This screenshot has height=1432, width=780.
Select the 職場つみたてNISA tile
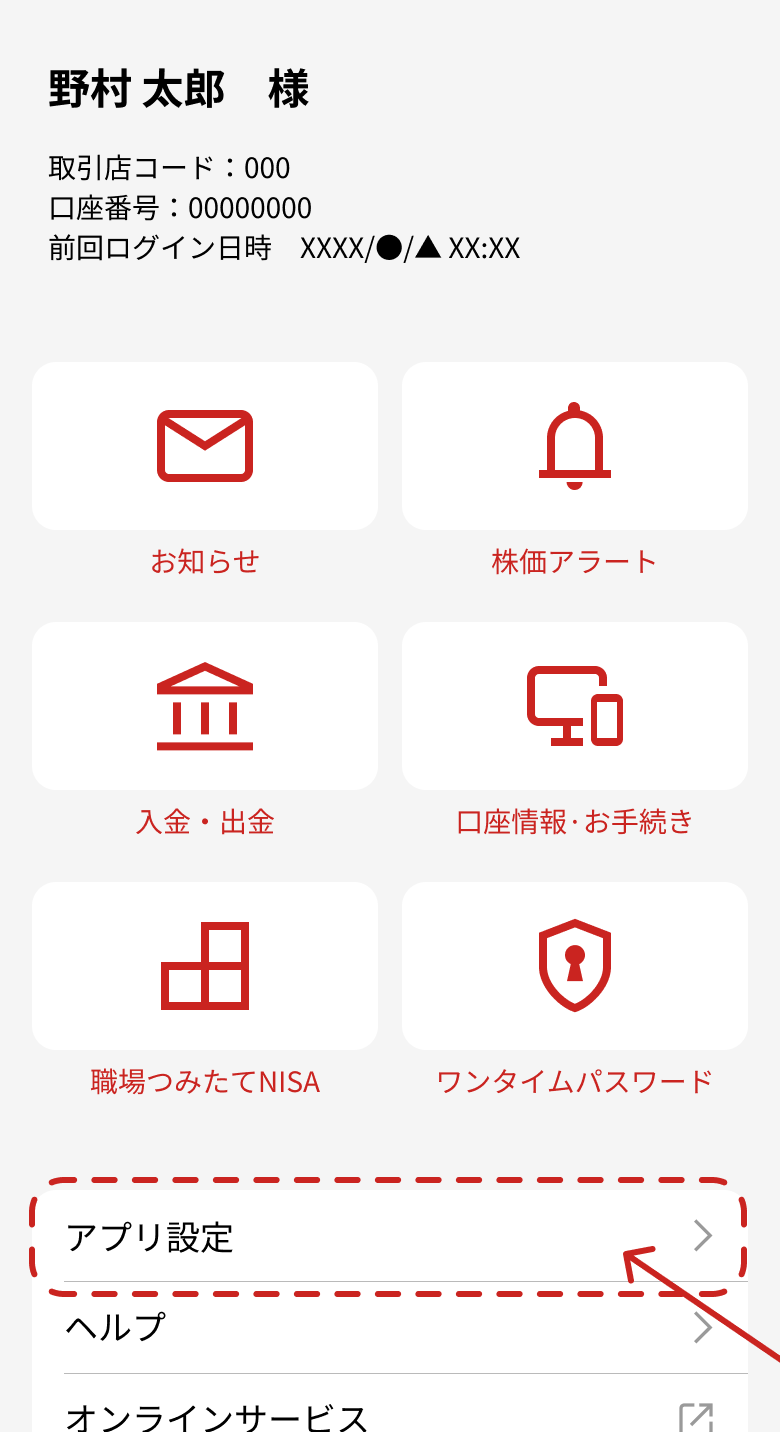[205, 966]
